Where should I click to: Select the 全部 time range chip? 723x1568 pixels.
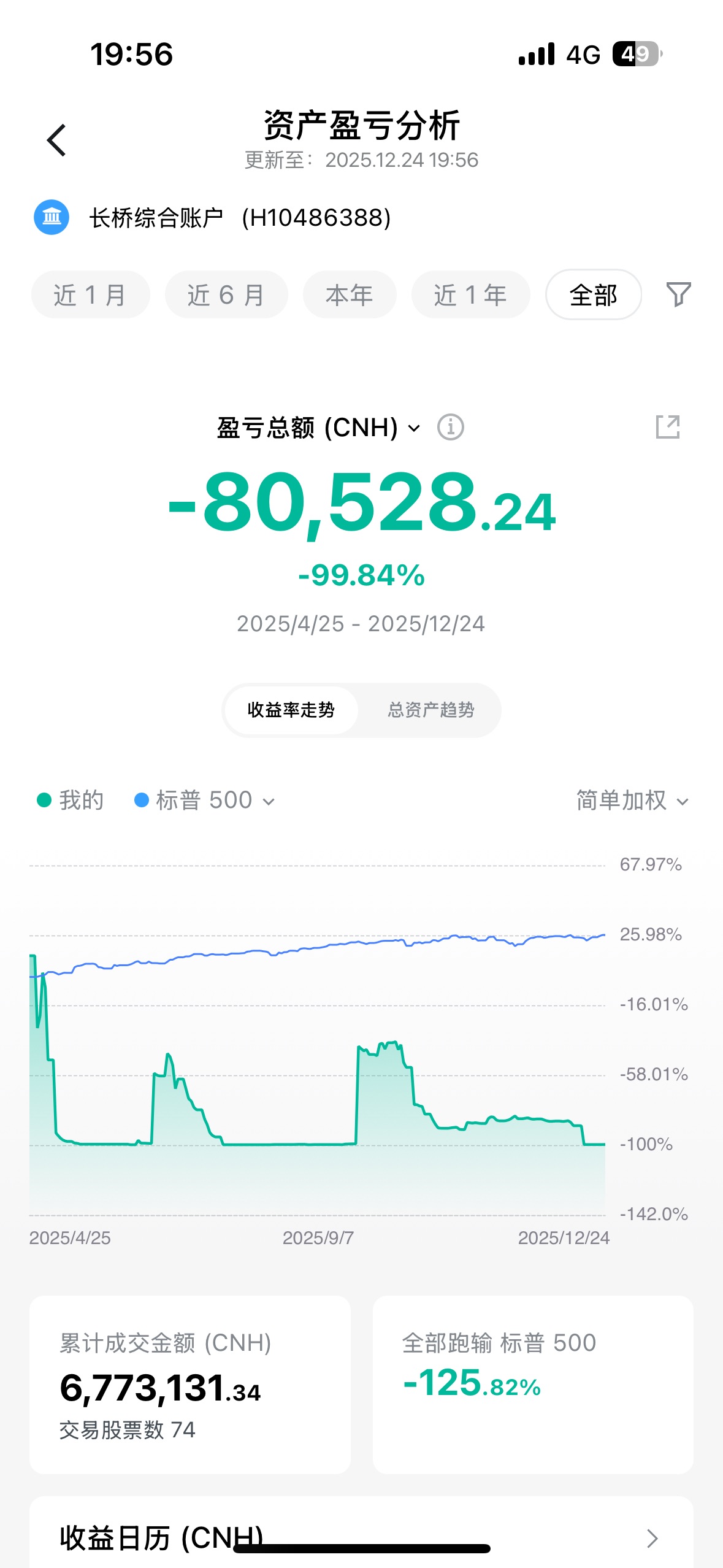tap(593, 295)
